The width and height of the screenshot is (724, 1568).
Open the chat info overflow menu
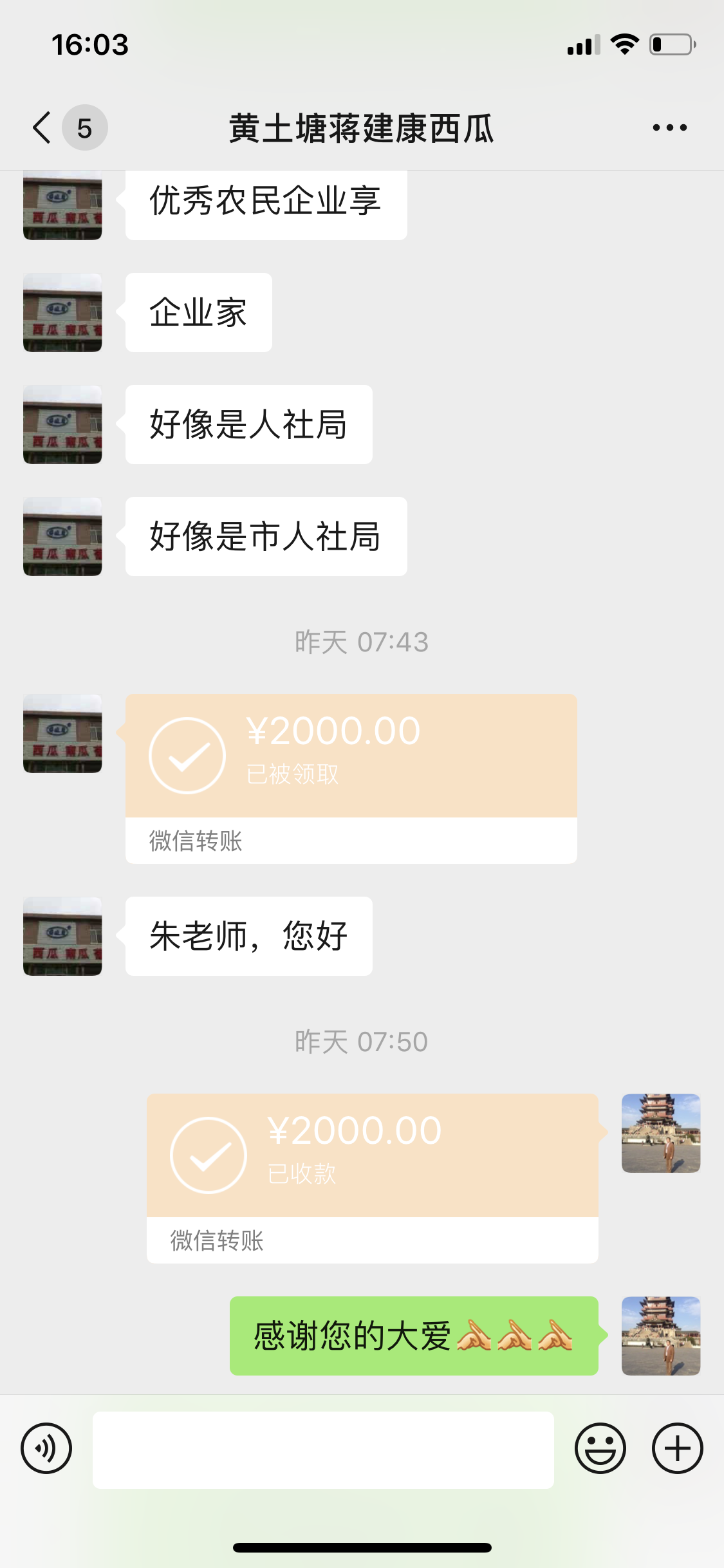pyautogui.click(x=669, y=127)
